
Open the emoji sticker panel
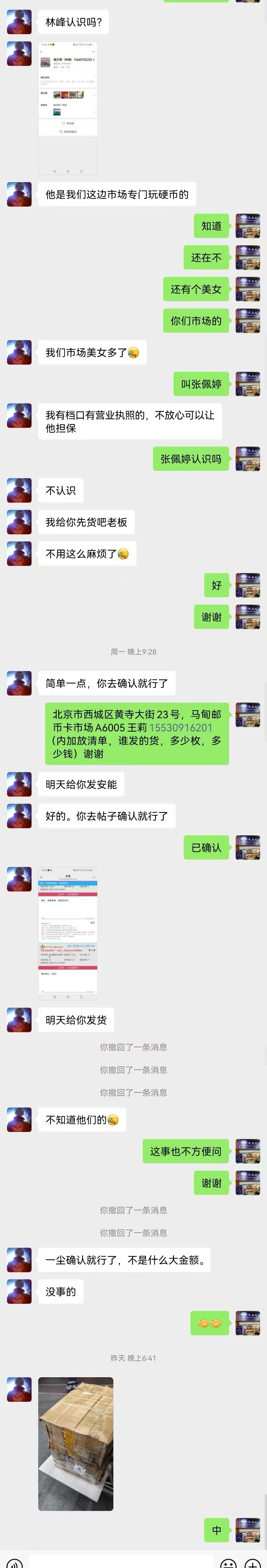point(229,1562)
